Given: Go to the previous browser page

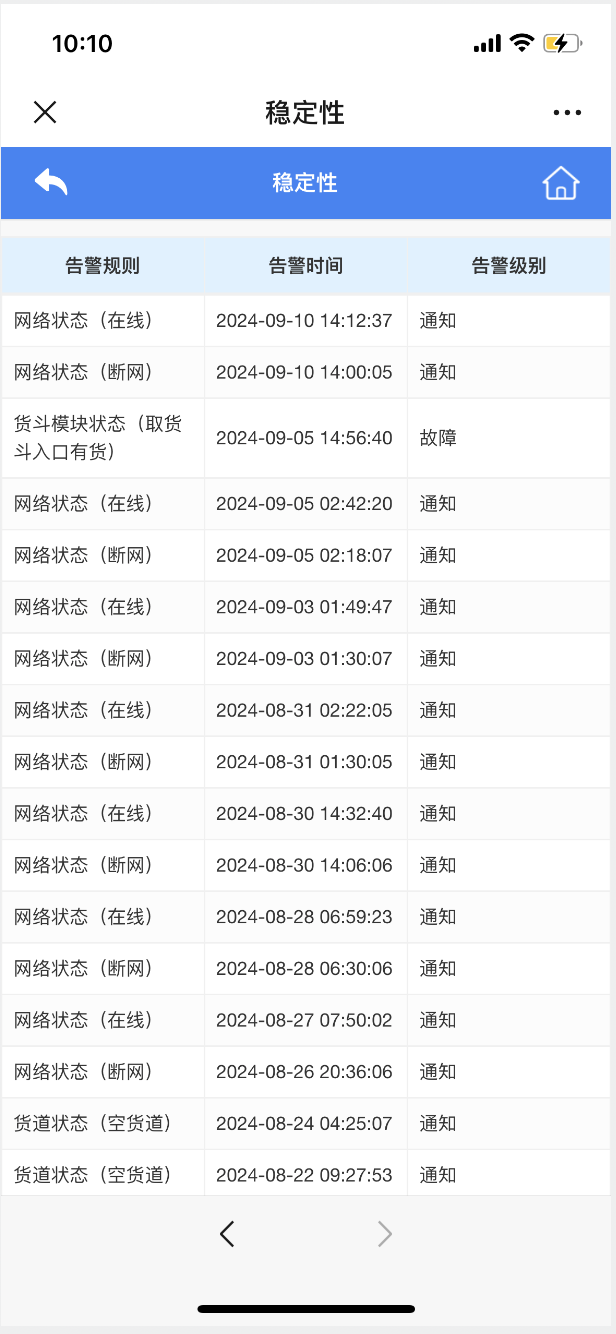Looking at the screenshot, I should coord(227,1234).
